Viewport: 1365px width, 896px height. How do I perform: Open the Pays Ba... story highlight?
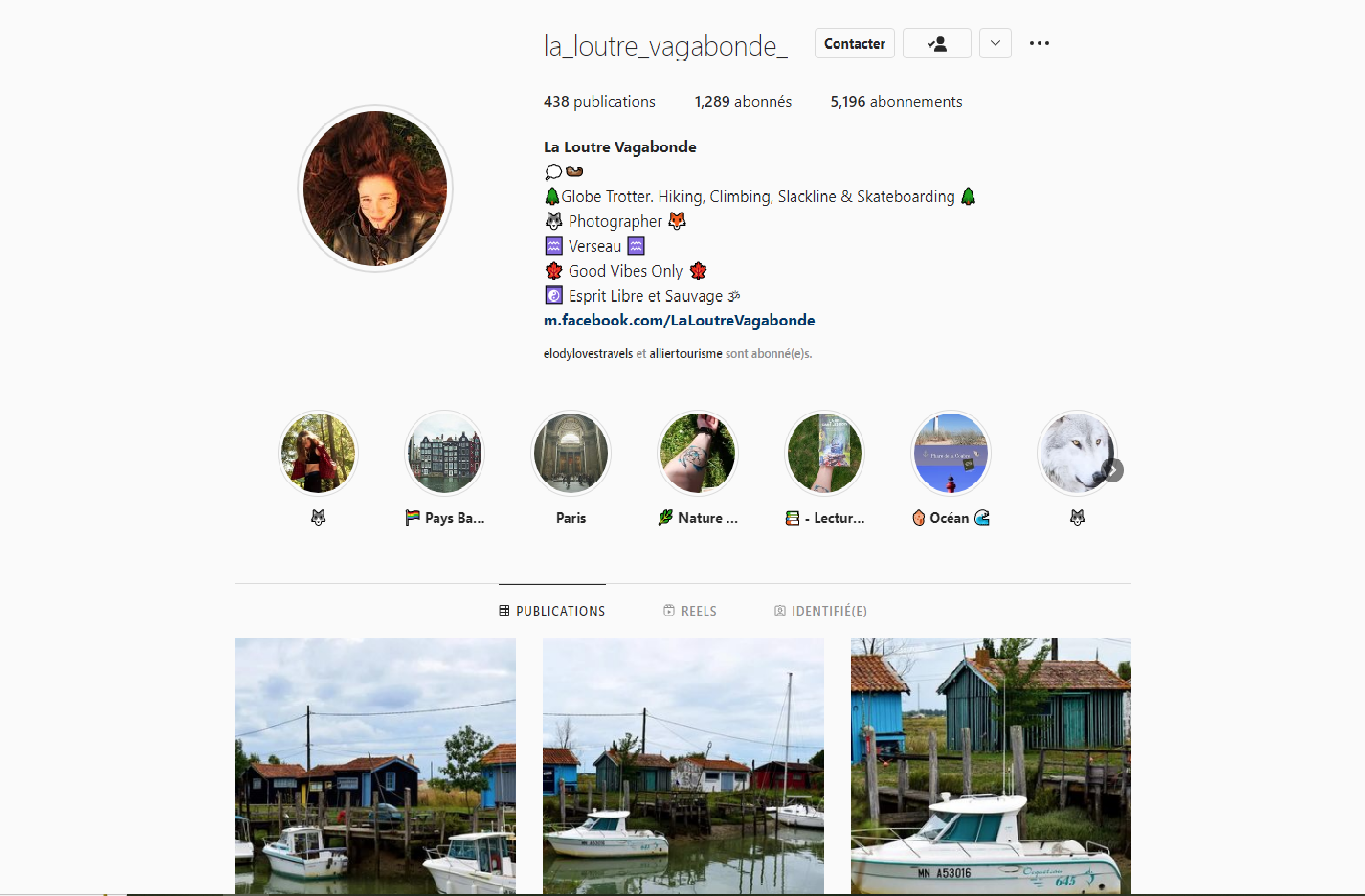click(x=445, y=454)
